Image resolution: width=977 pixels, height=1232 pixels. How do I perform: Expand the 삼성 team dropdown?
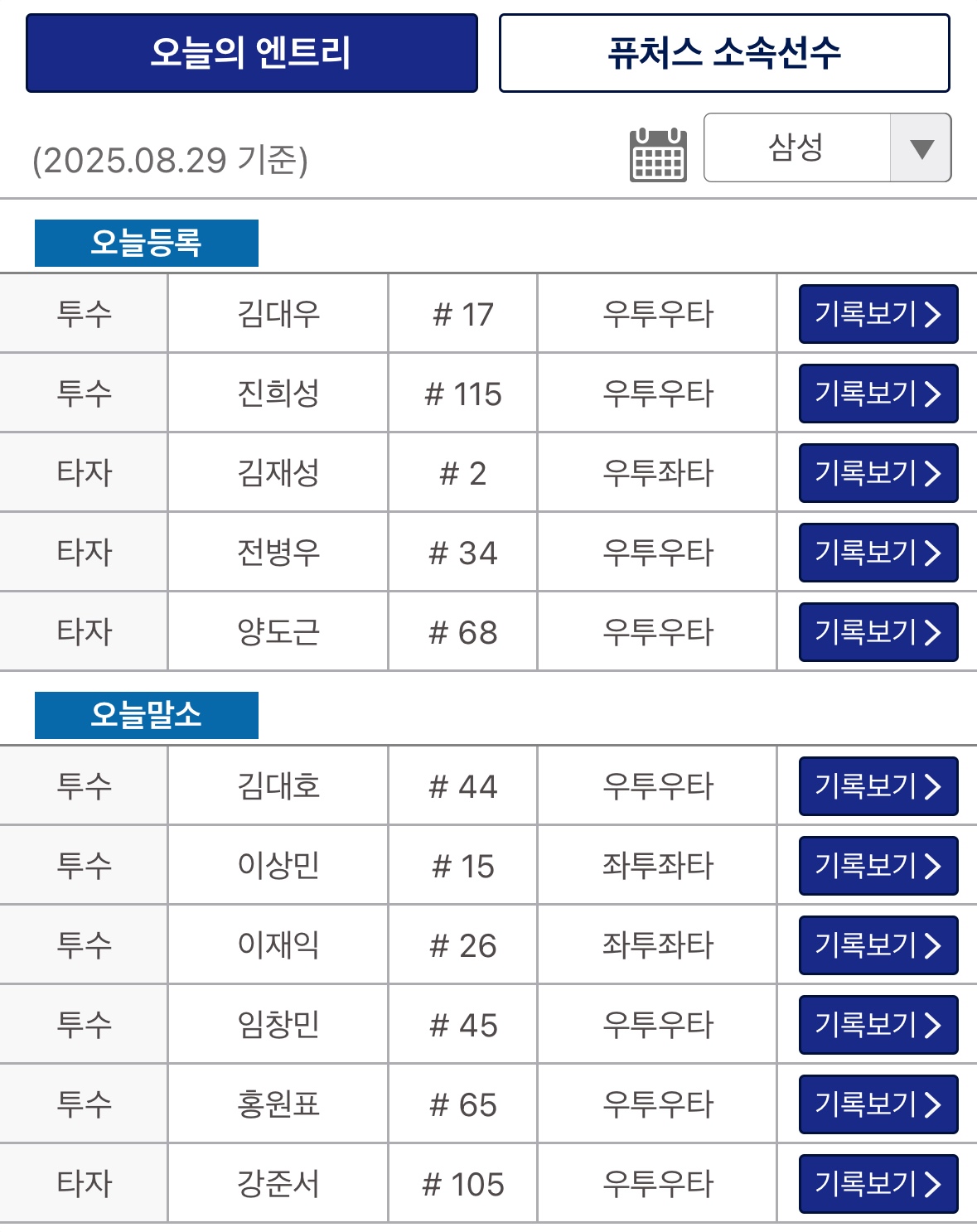[826, 147]
